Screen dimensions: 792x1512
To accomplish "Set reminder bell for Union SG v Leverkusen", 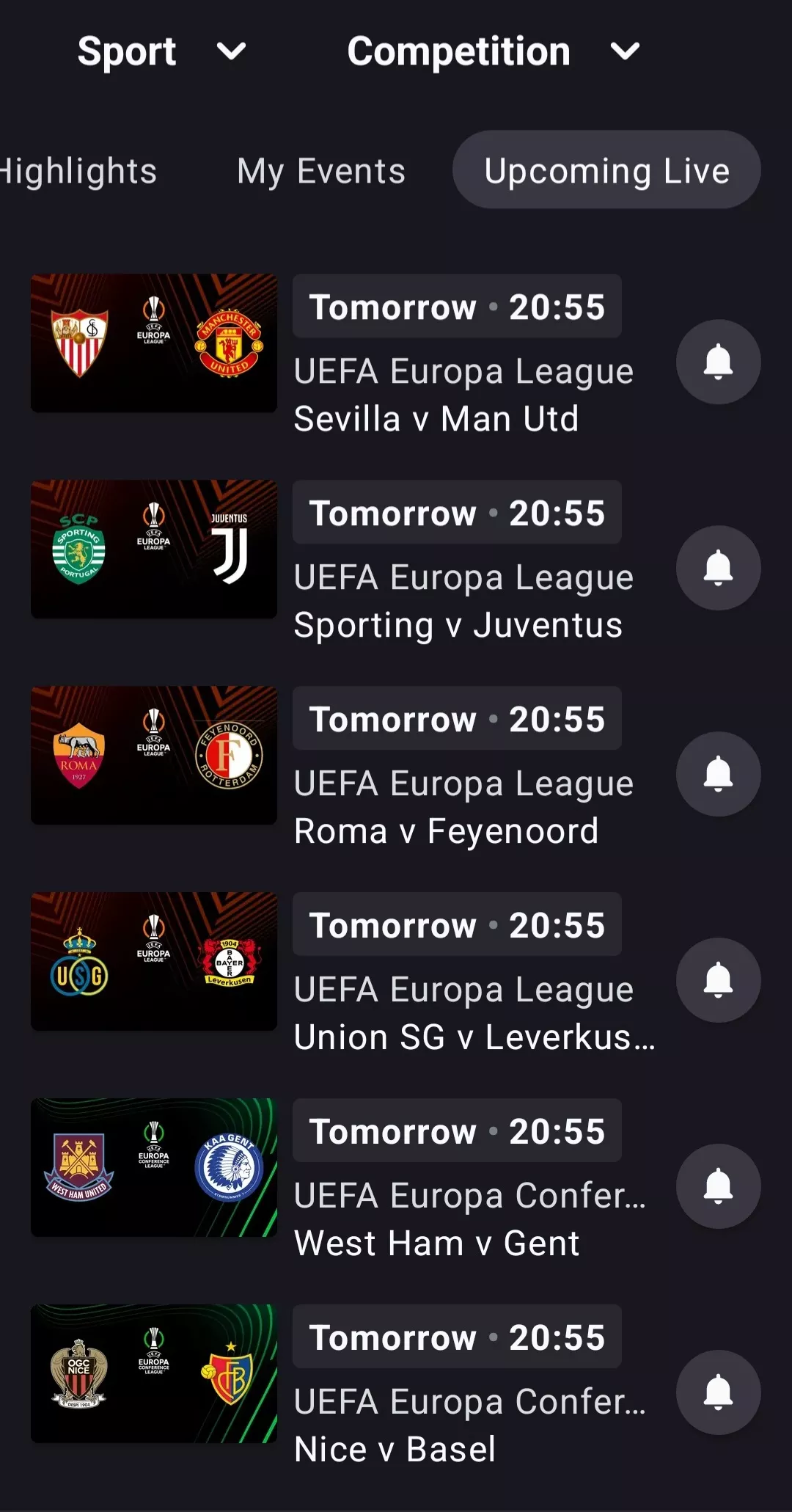I will coord(718,980).
